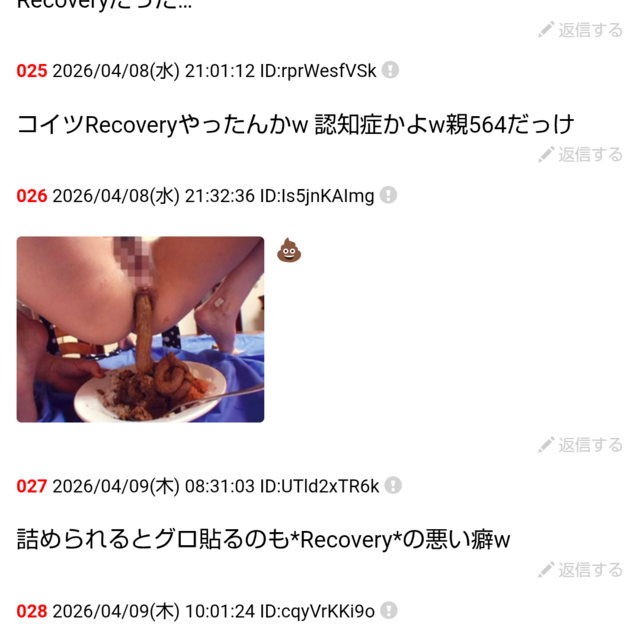Open the attached image in post 026

click(x=140, y=329)
